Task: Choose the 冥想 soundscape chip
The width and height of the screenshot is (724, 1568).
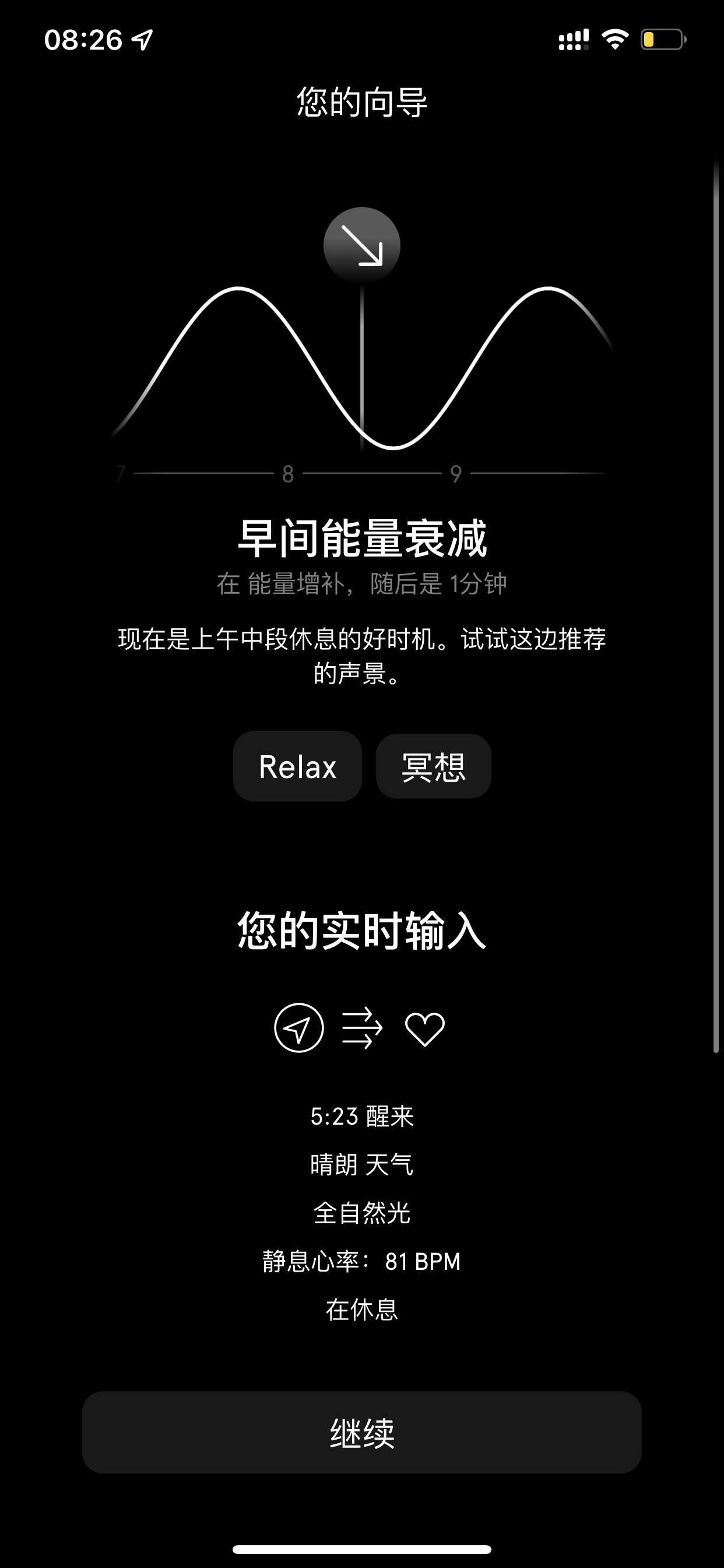Action: tap(434, 766)
